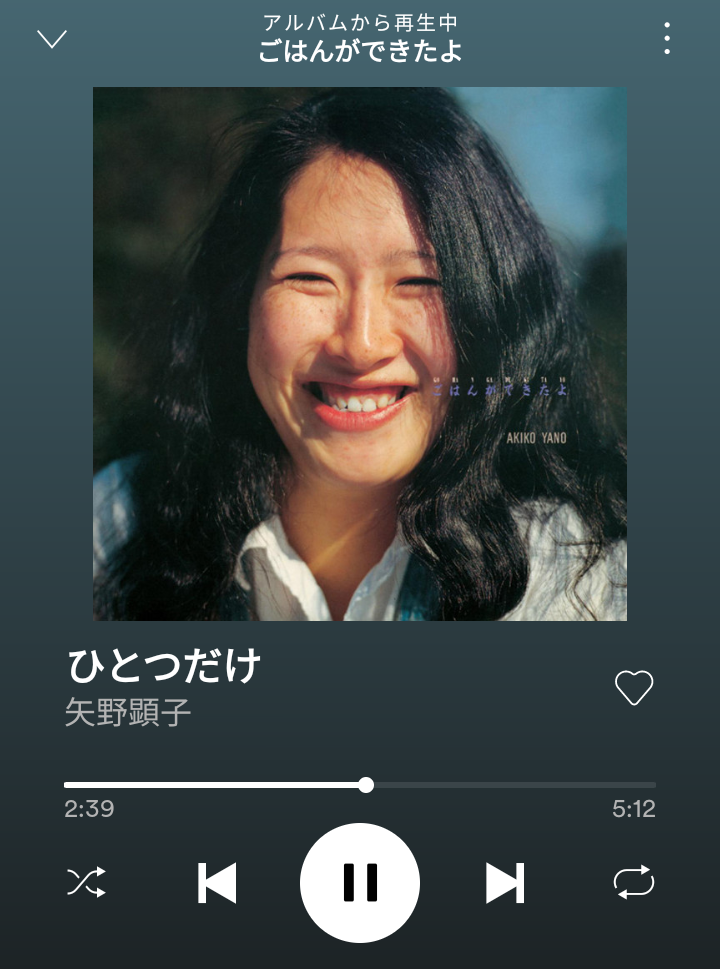Open artist 矢野顕子
The height and width of the screenshot is (969, 720).
[128, 713]
